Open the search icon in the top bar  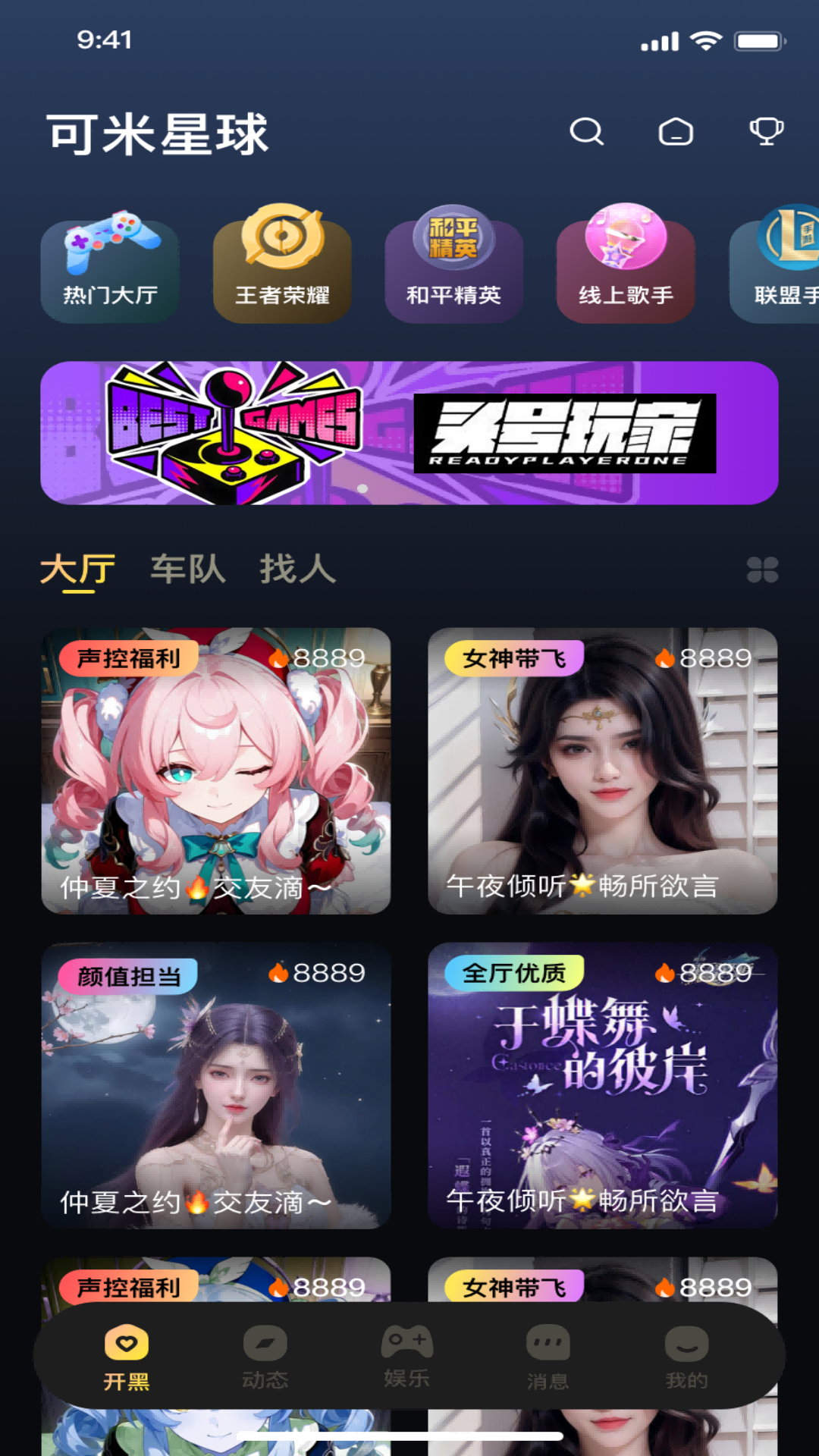pos(585,132)
